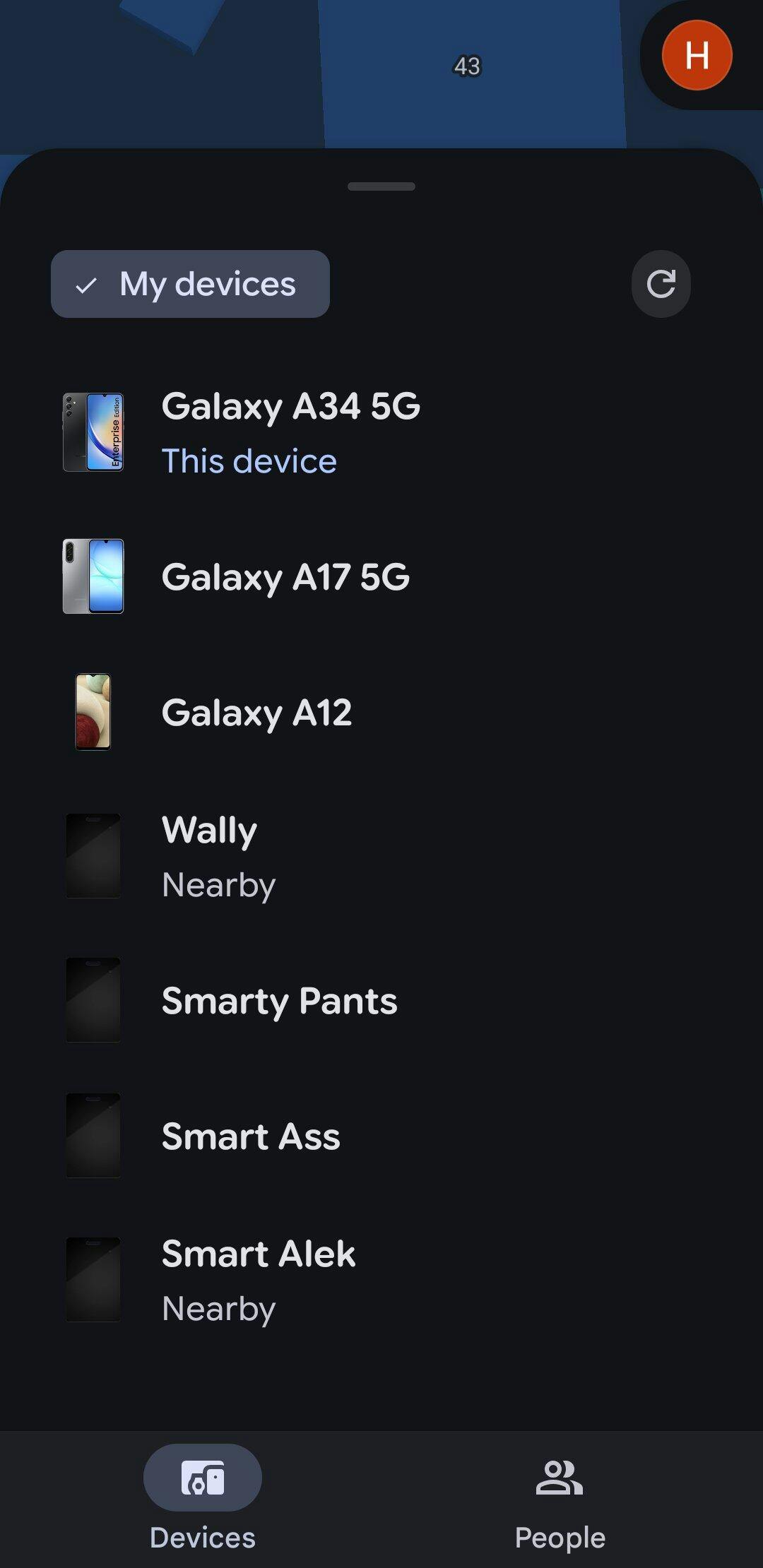Select the Galaxy A17 5G device
This screenshot has width=763, height=1568.
click(x=285, y=577)
